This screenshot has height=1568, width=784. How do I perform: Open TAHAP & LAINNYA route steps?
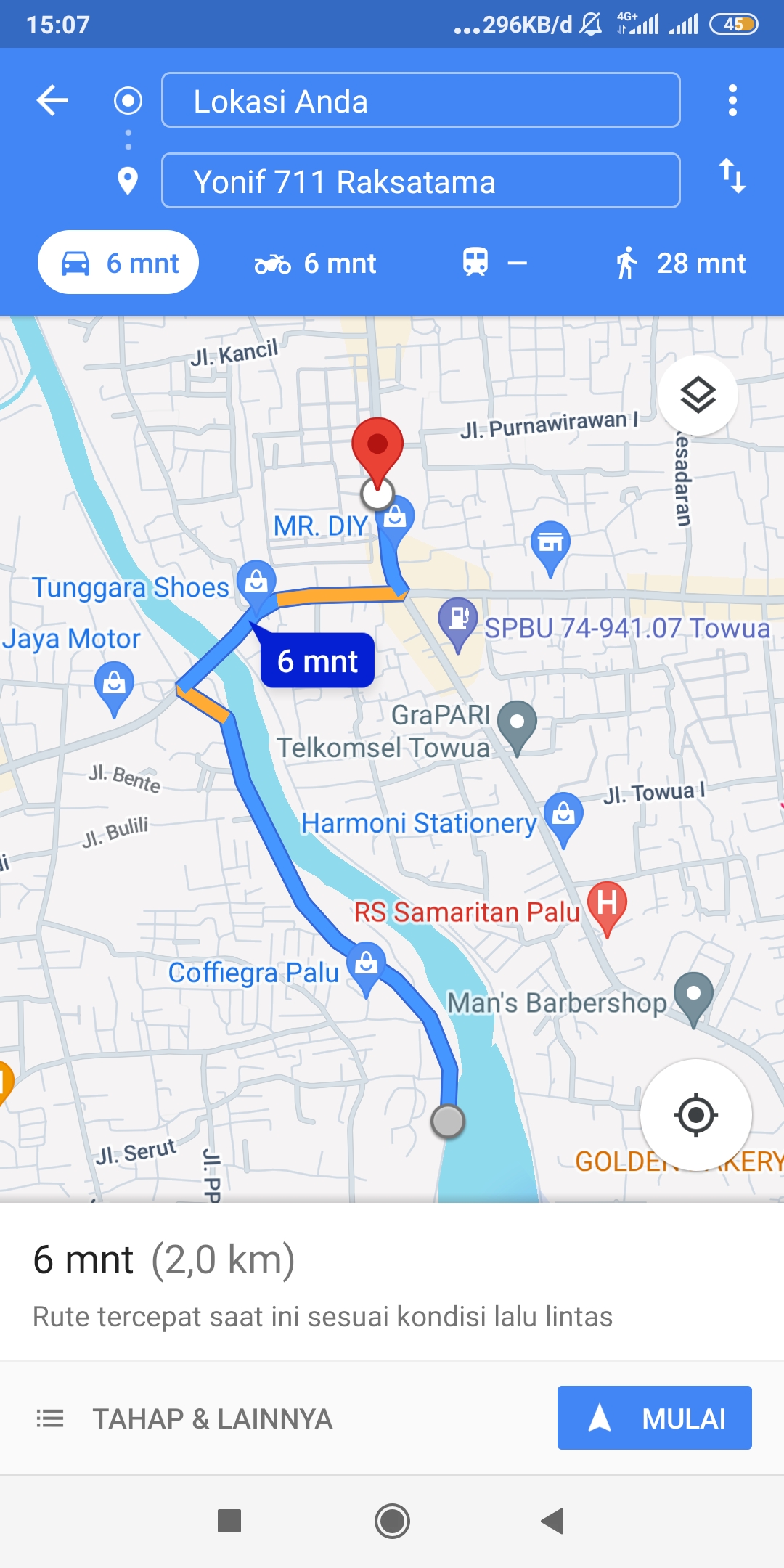[185, 1418]
